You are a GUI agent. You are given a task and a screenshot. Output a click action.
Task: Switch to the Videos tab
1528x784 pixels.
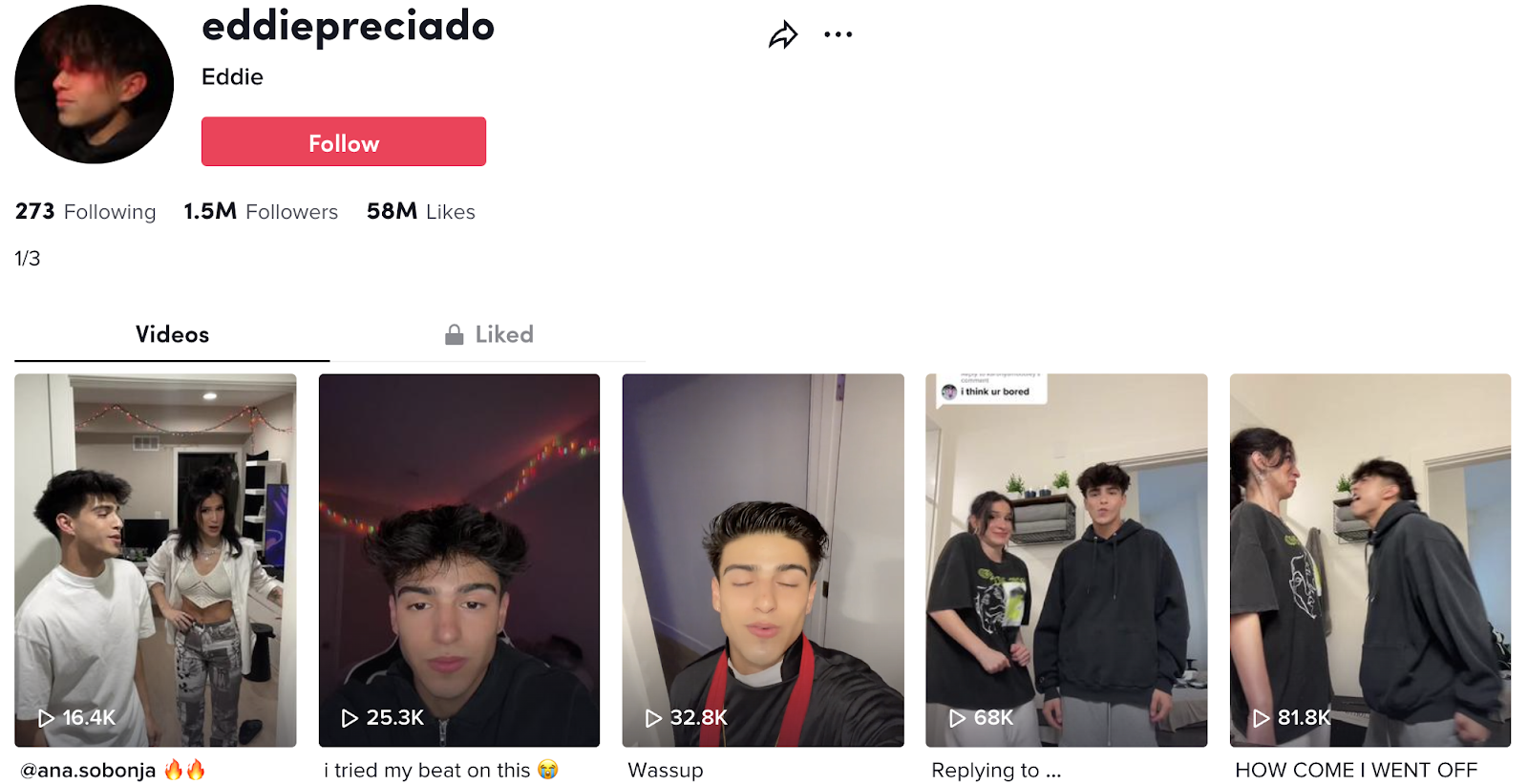pos(172,335)
